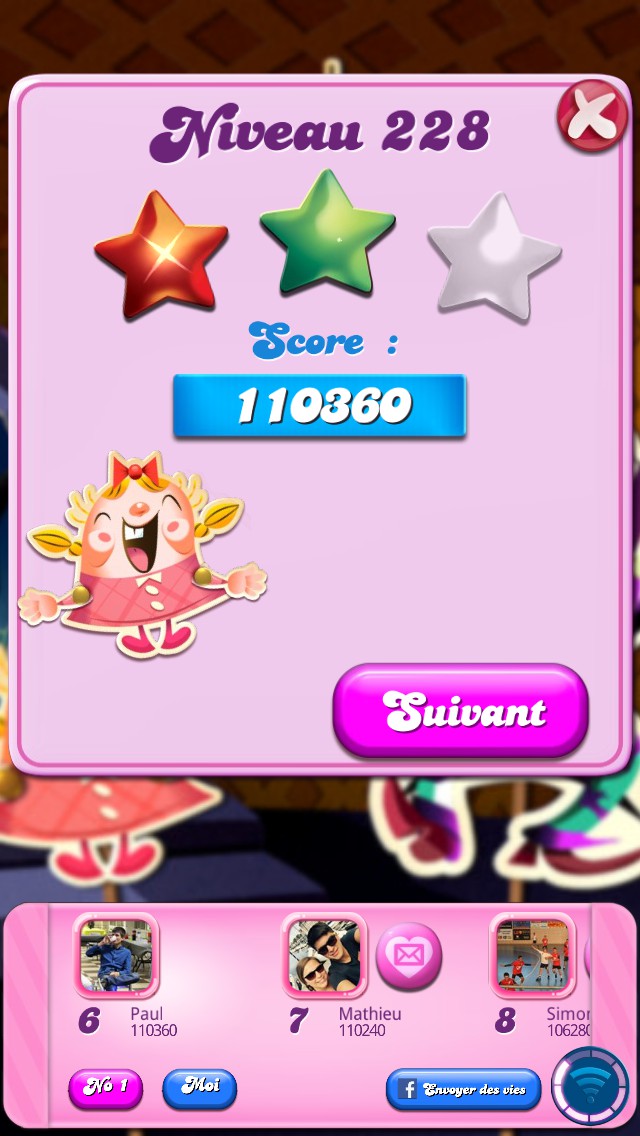Open Simon's profile picture in leaderboard
Image resolution: width=640 pixels, height=1136 pixels.
point(532,955)
